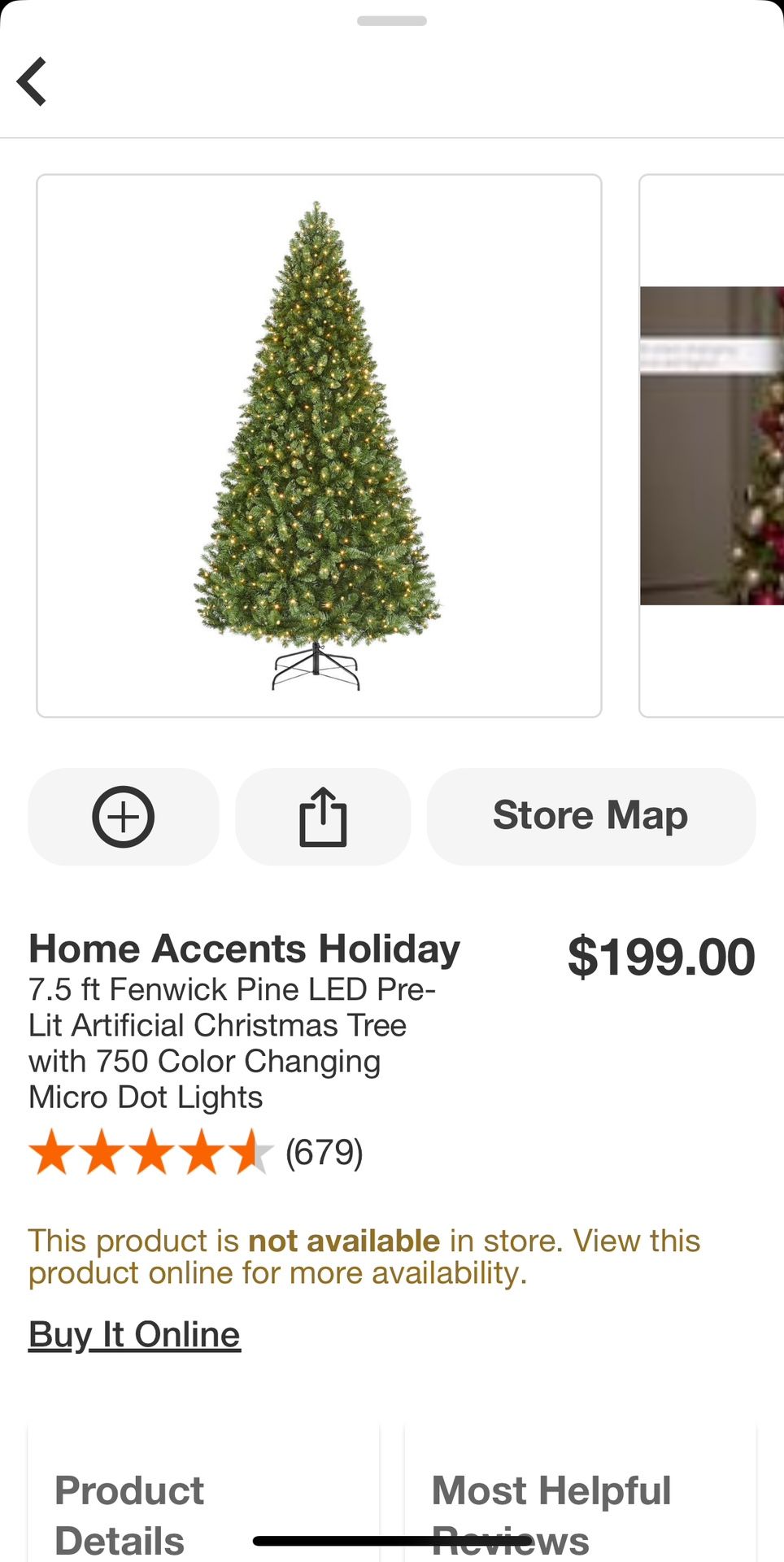Go back using the arrow icon

[x=33, y=81]
